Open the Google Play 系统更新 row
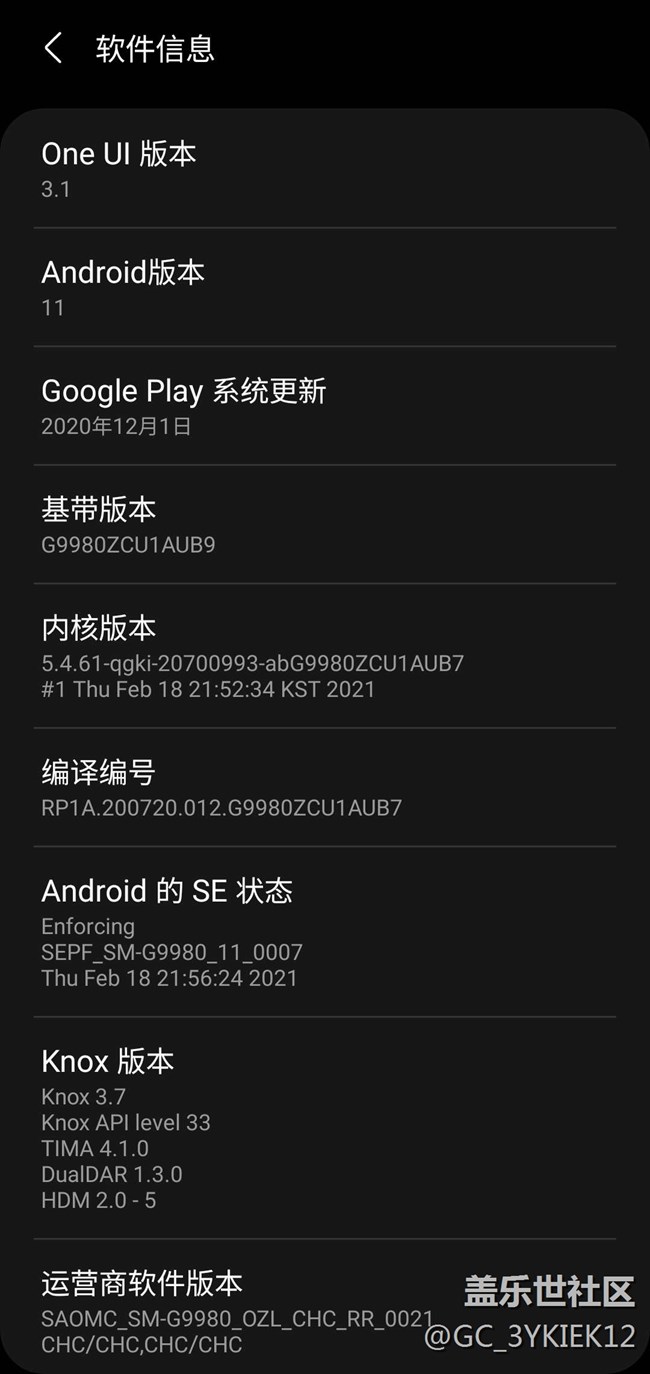The width and height of the screenshot is (650, 1374). (324, 406)
